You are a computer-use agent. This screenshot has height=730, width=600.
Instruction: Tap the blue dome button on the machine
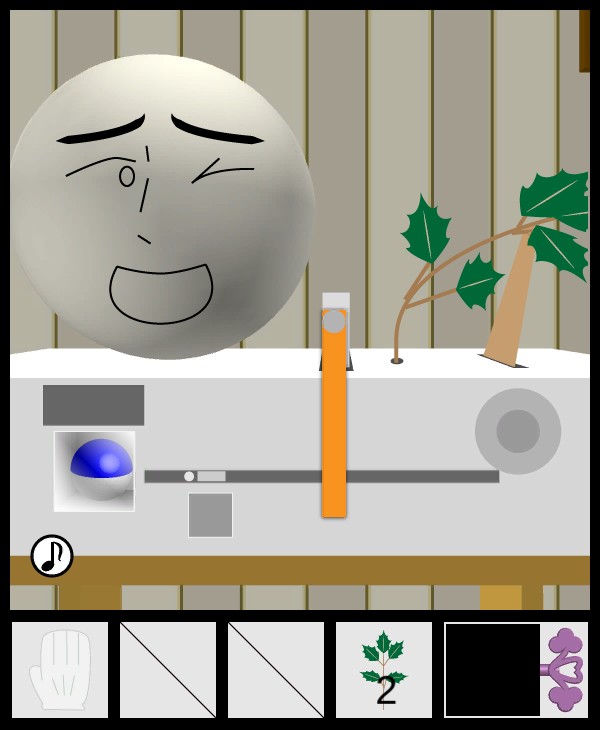[96, 470]
